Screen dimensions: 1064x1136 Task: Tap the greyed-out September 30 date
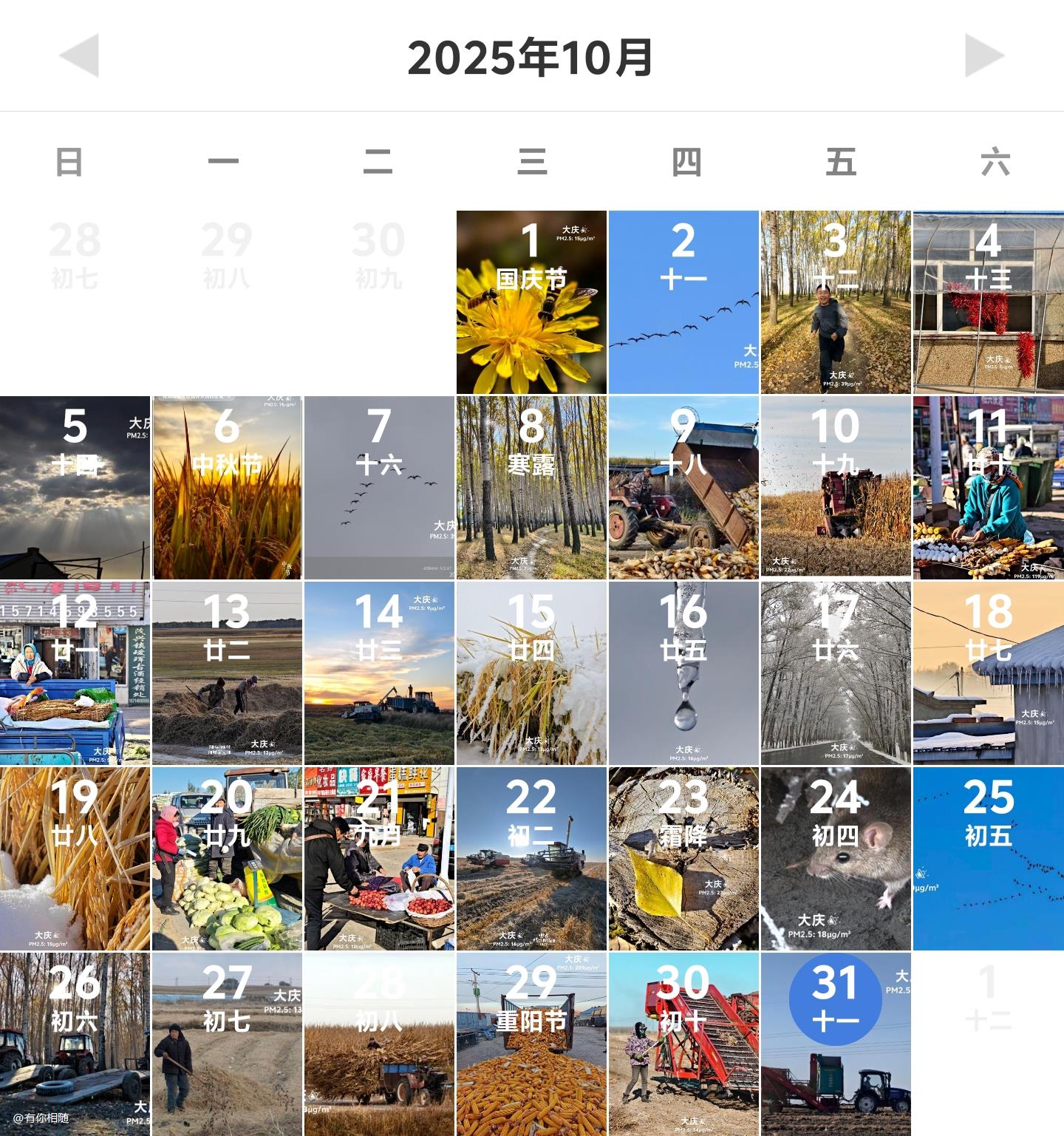coord(378,255)
